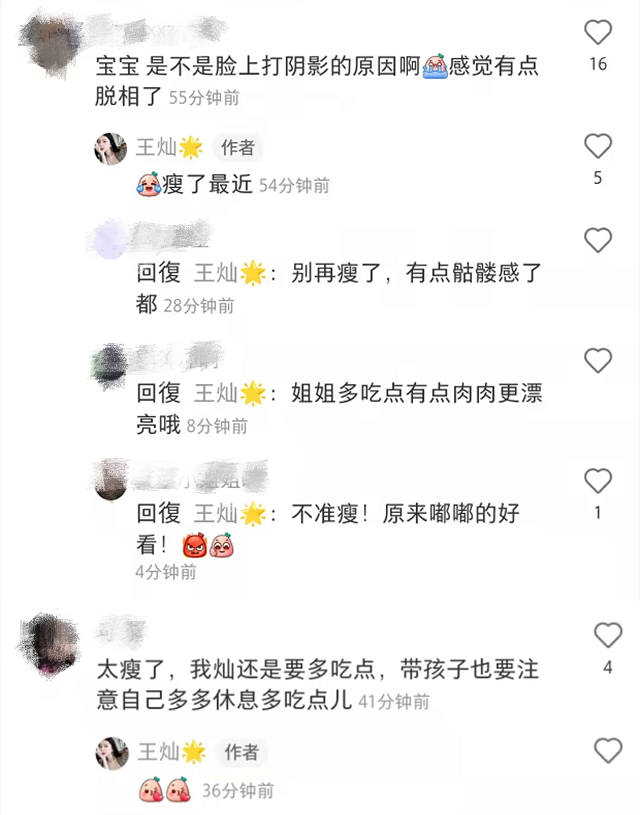Like 王灿's emoji reply from 36分钟前
This screenshot has height=815, width=640.
point(608,750)
